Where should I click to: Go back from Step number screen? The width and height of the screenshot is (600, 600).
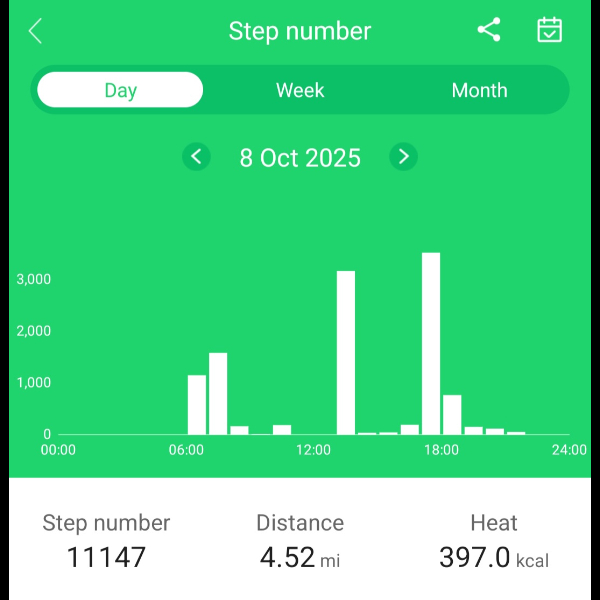pyautogui.click(x=36, y=31)
